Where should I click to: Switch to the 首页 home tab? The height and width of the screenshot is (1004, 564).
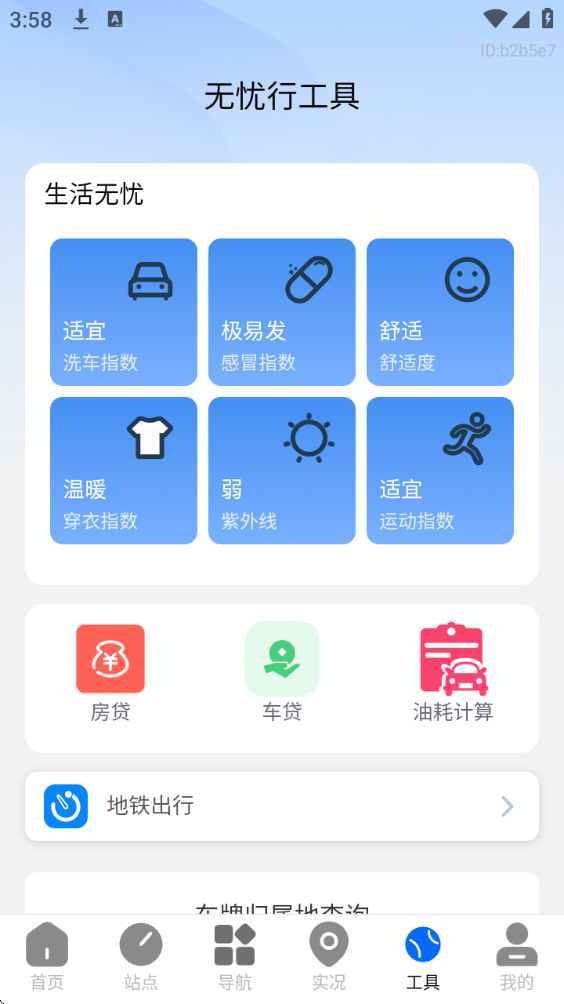pyautogui.click(x=47, y=957)
